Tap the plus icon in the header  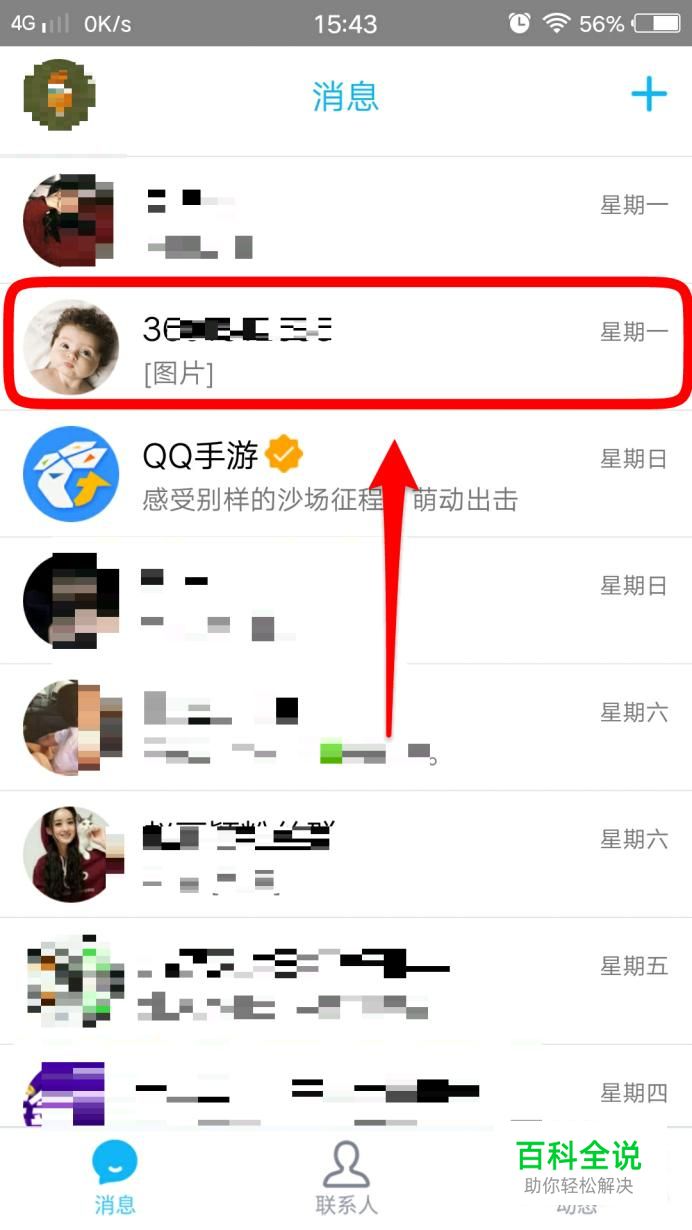point(648,96)
